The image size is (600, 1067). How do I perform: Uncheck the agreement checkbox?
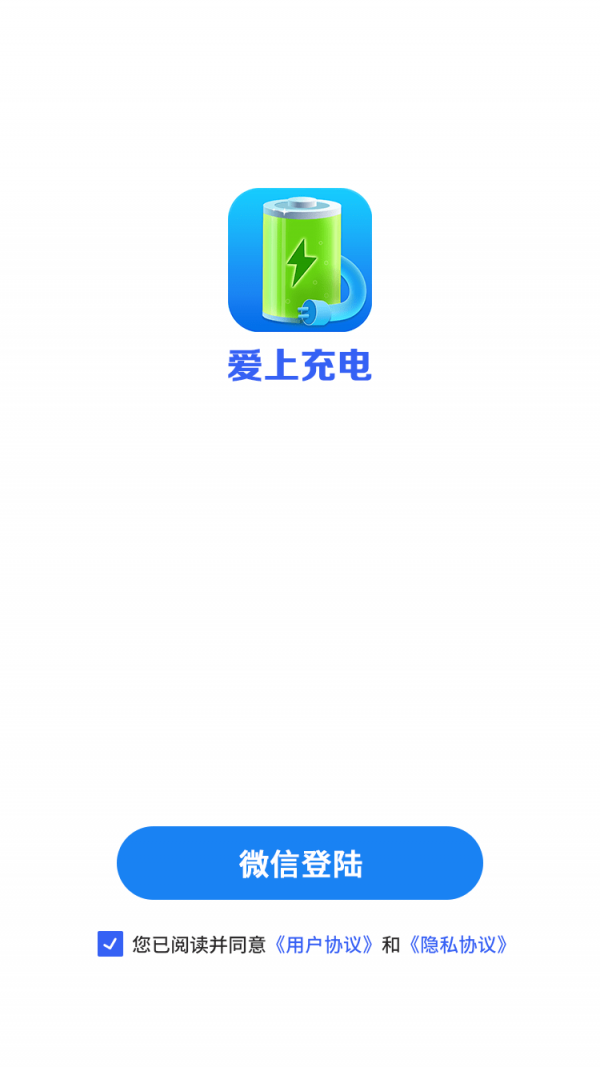(110, 944)
